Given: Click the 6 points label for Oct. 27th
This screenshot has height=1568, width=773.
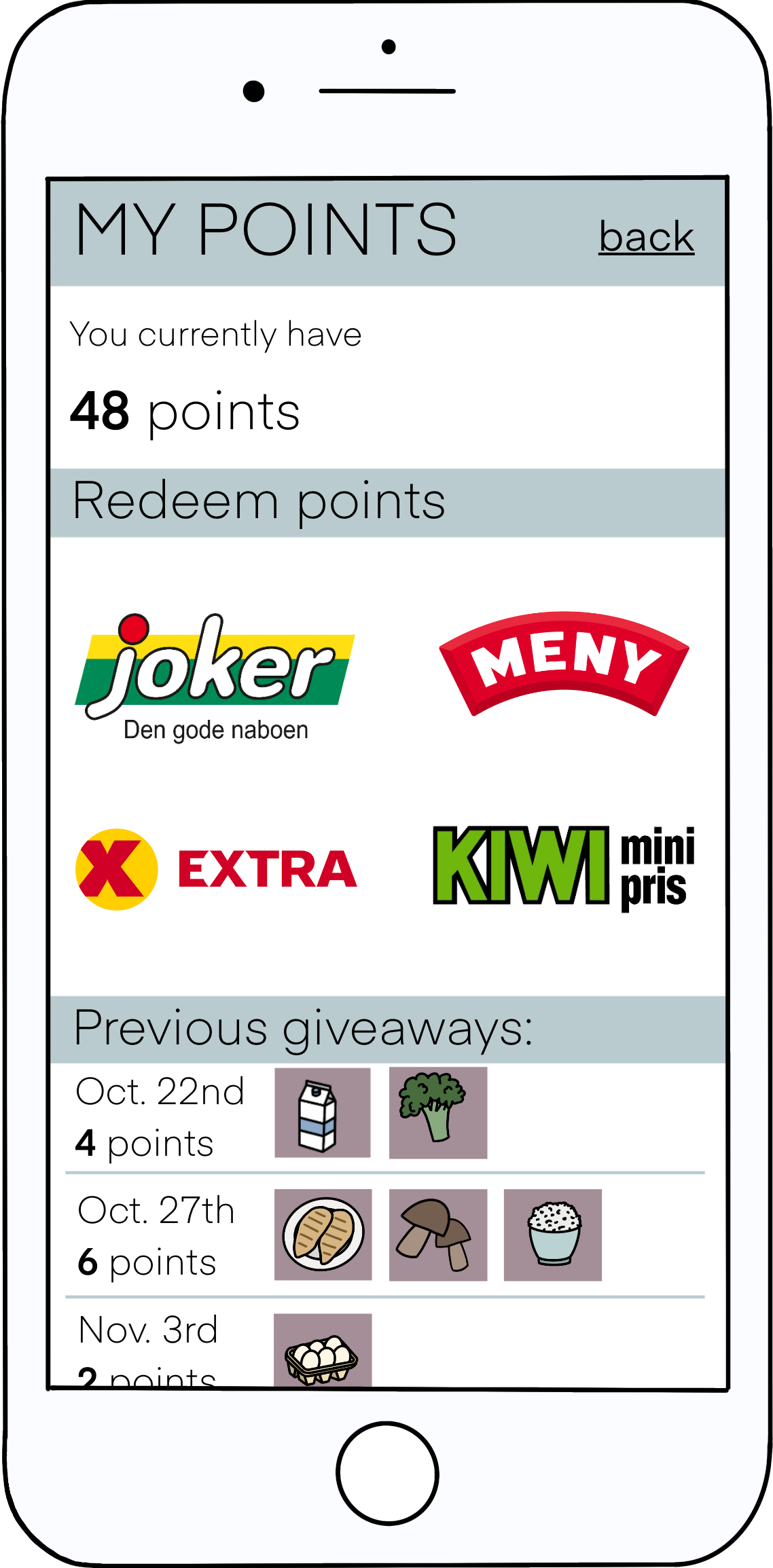Looking at the screenshot, I should pos(146,1260).
